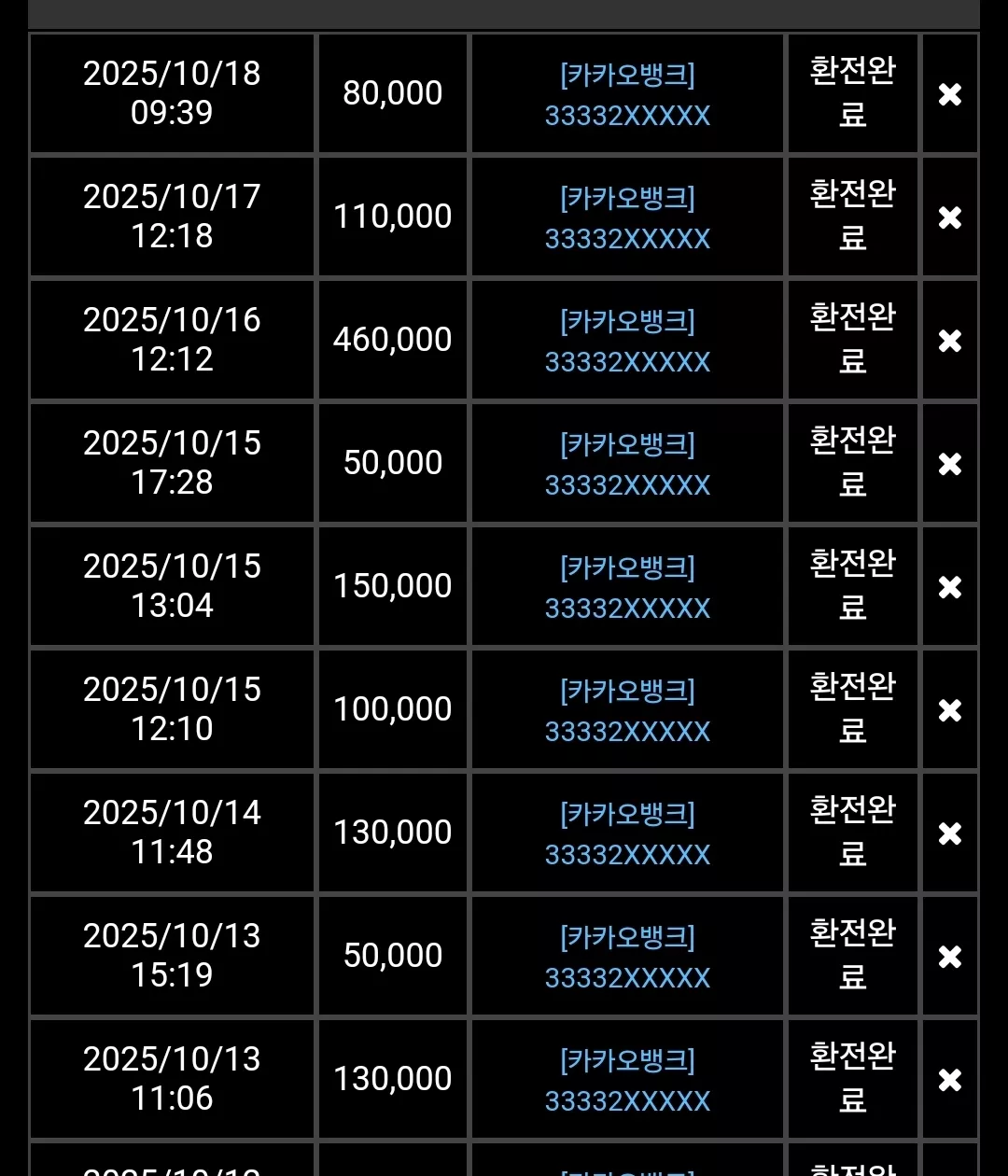Remove the 2025/10/17 12:18 entry
Screen dimensions: 1008x1176
tap(950, 217)
